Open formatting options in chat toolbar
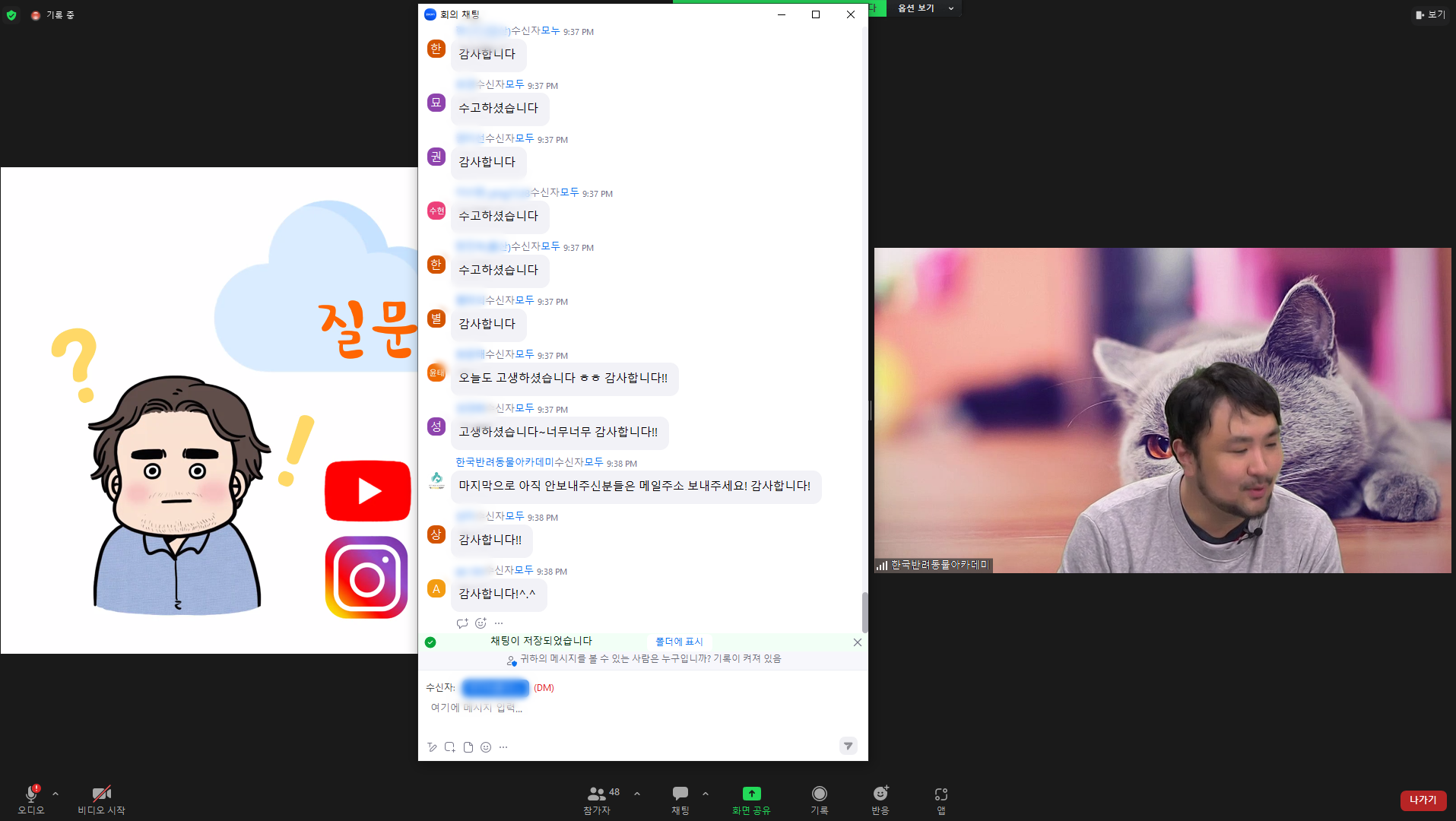This screenshot has width=1456, height=821. tap(432, 747)
